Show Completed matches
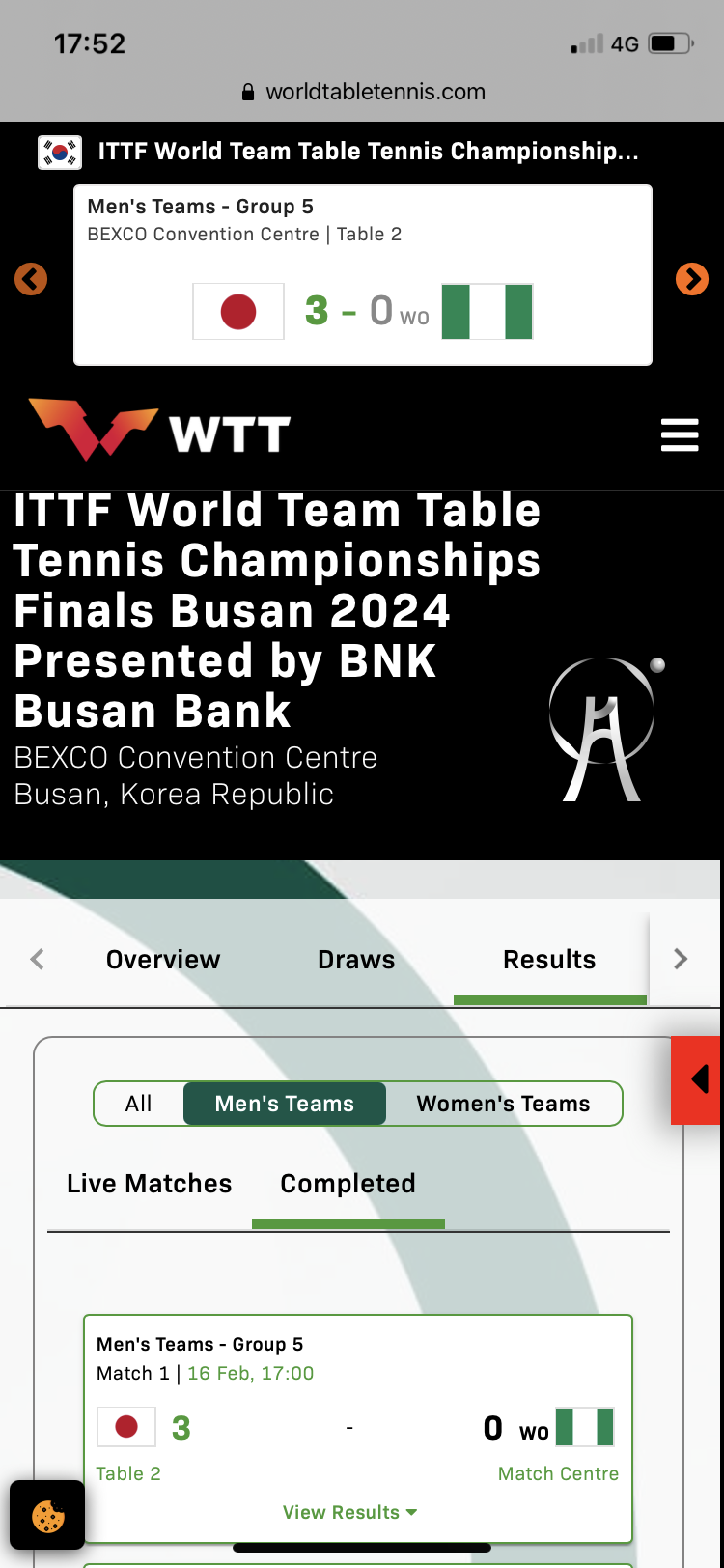Image resolution: width=724 pixels, height=1568 pixels. pos(348,1184)
